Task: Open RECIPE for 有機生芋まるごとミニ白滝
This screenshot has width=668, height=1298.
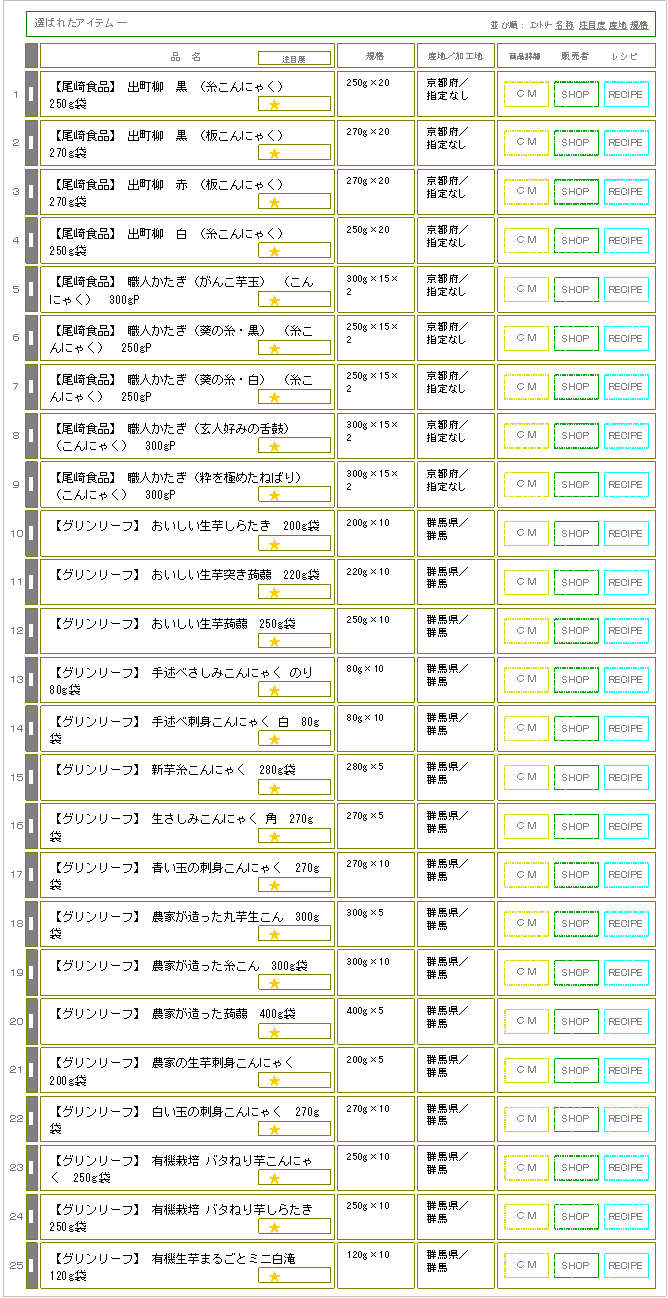Action: point(626,1266)
